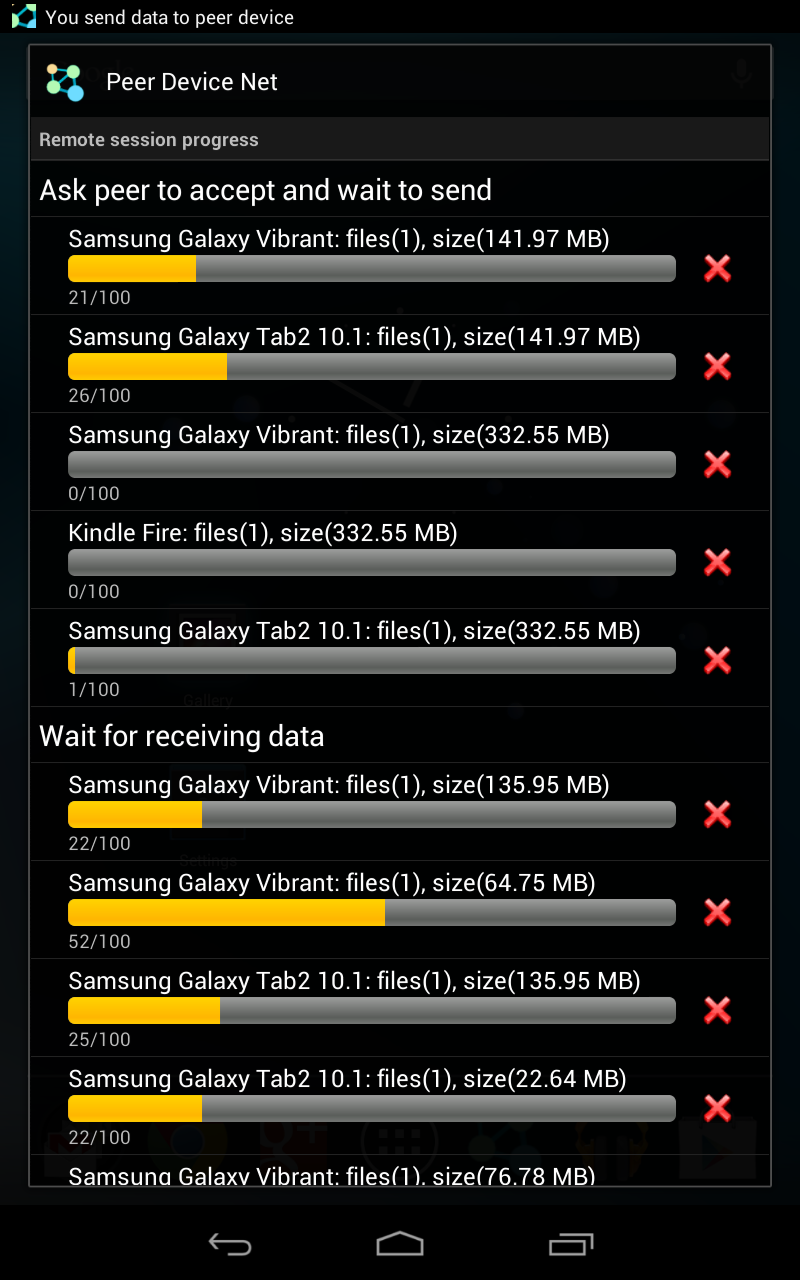800x1280 pixels.
Task: Cancel the Kindle Fire 332.55 MB transfer
Action: pyautogui.click(x=717, y=562)
